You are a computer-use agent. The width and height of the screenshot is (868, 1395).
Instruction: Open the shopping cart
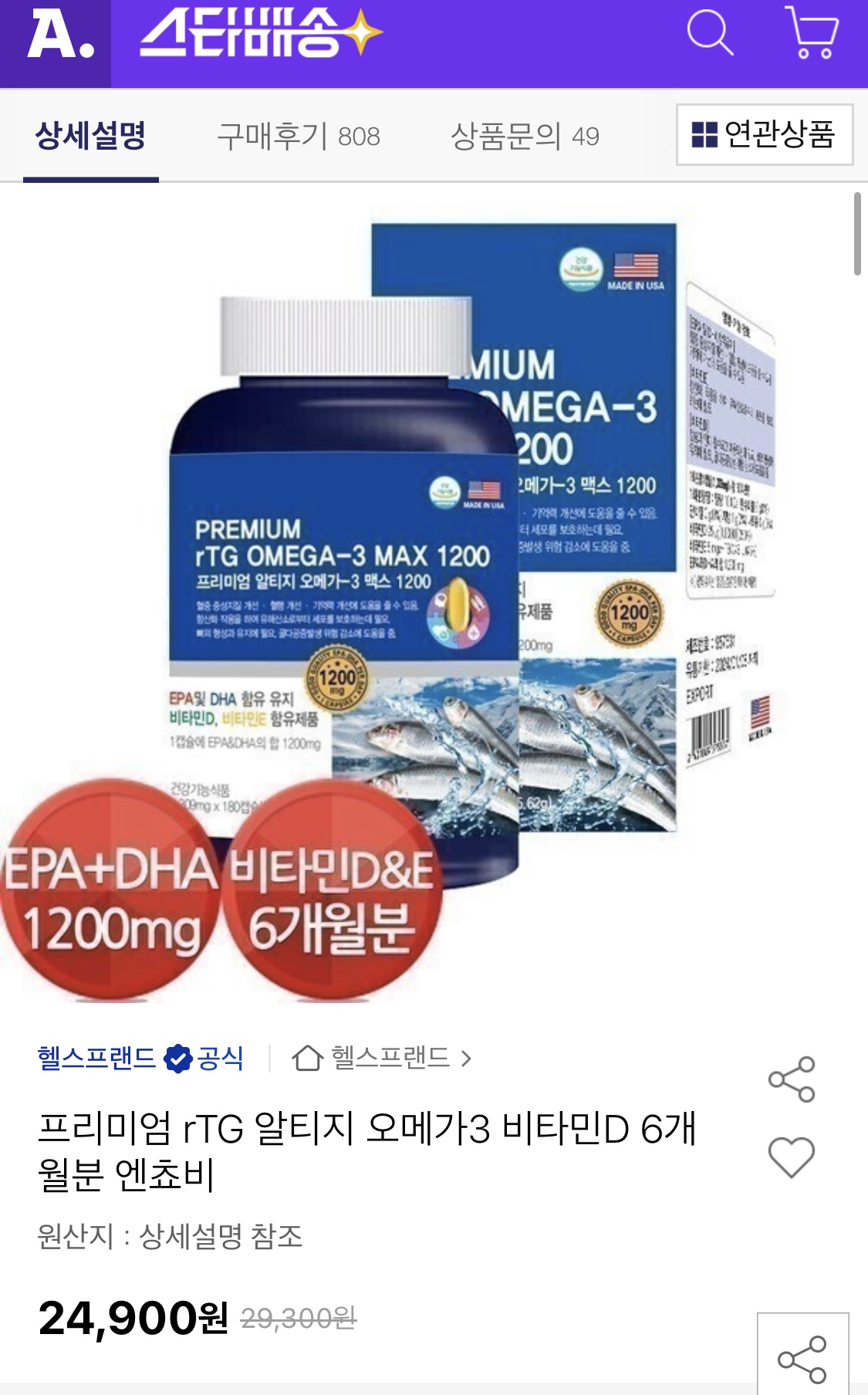pyautogui.click(x=812, y=33)
